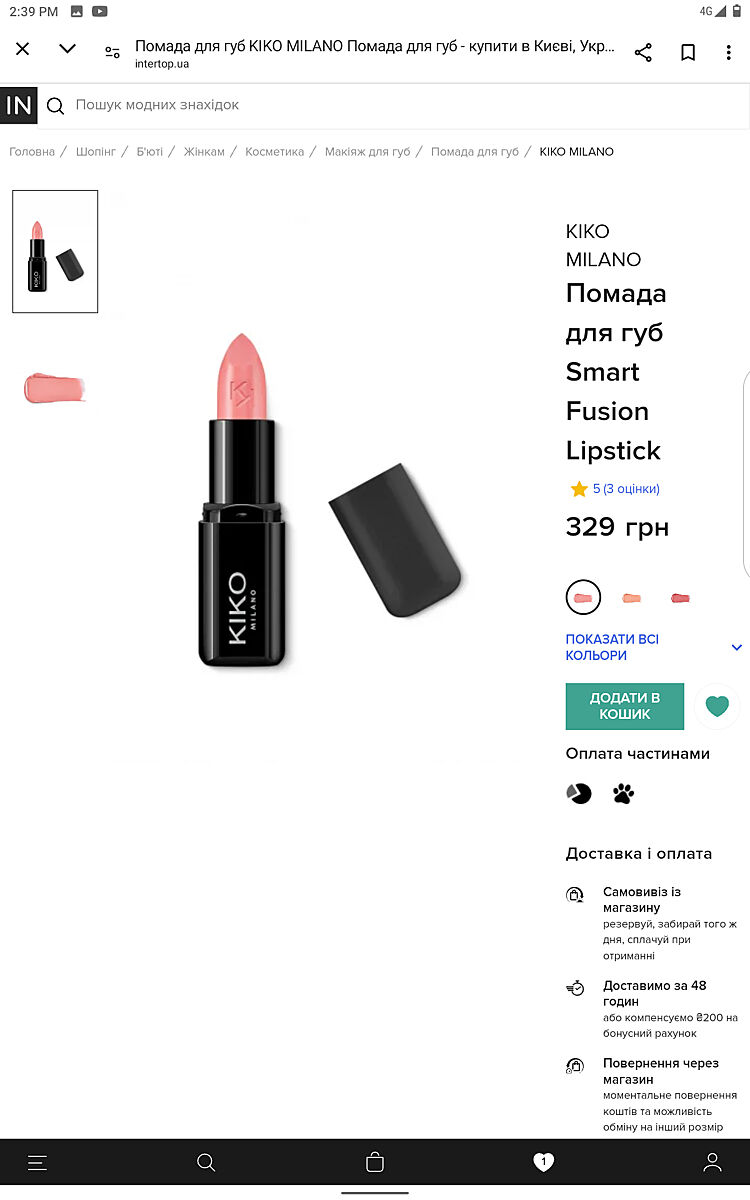This screenshot has height=1200, width=750.
Task: Go to Головна breadcrumb
Action: click(32, 152)
